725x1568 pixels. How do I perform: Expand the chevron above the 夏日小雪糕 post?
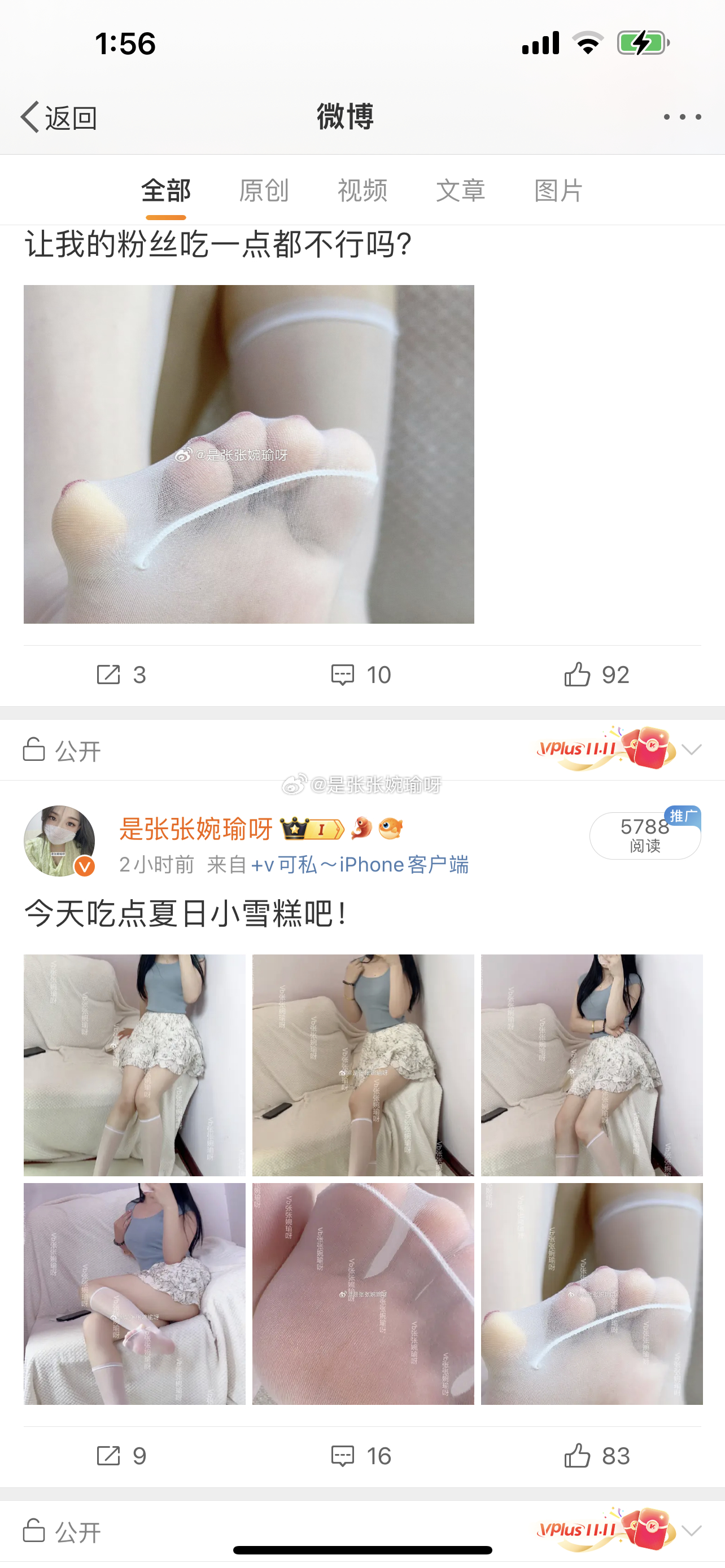(x=692, y=750)
